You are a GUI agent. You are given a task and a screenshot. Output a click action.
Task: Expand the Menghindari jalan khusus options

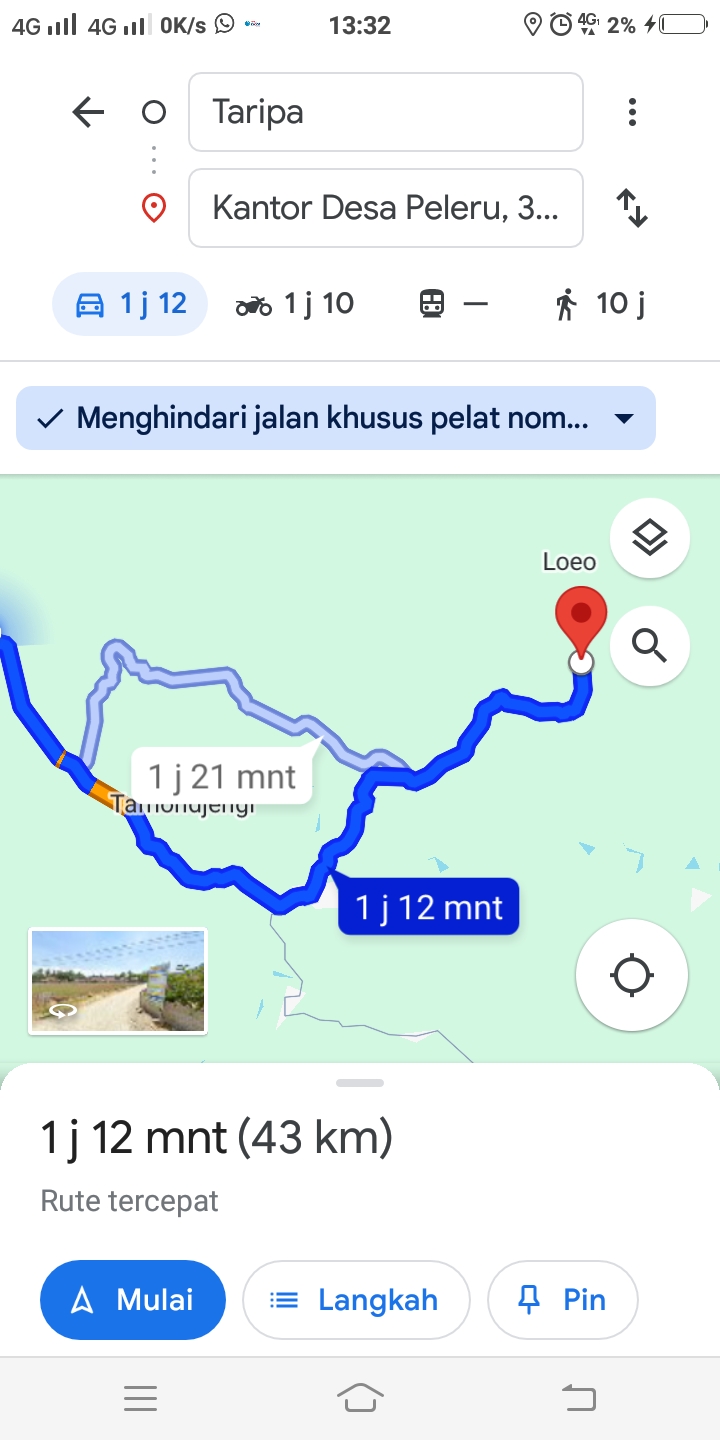click(x=336, y=418)
